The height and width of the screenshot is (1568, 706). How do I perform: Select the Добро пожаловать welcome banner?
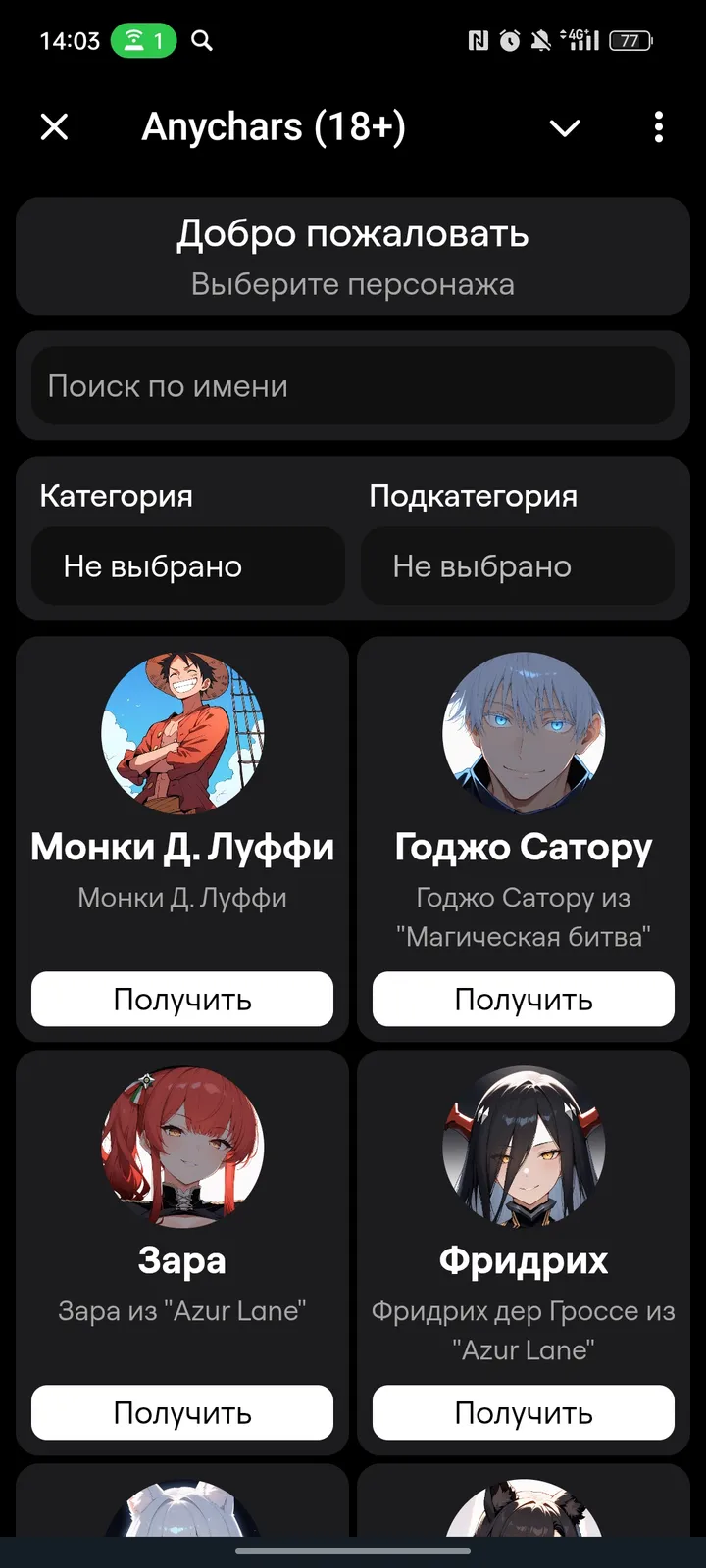click(353, 257)
